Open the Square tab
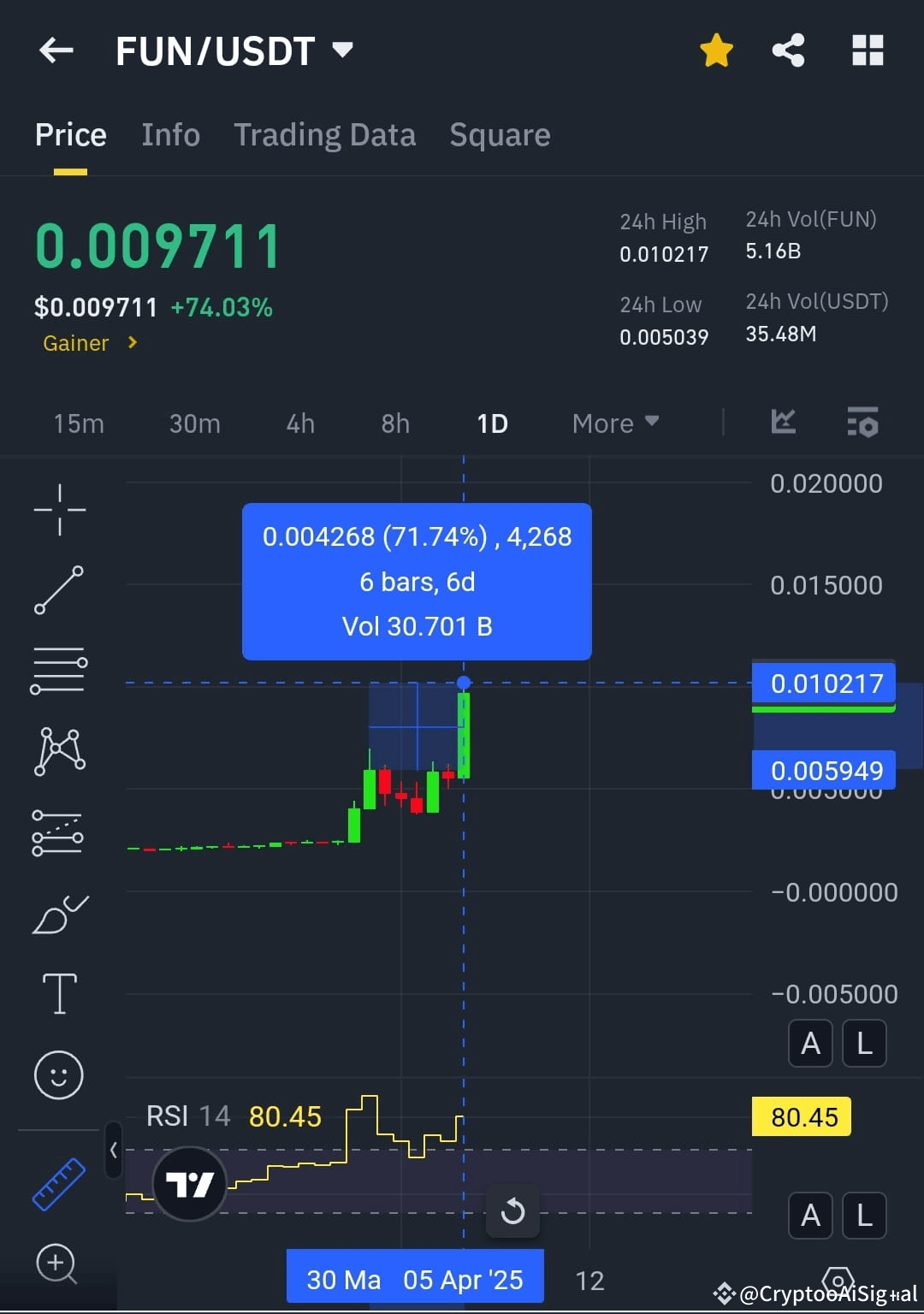 [500, 135]
